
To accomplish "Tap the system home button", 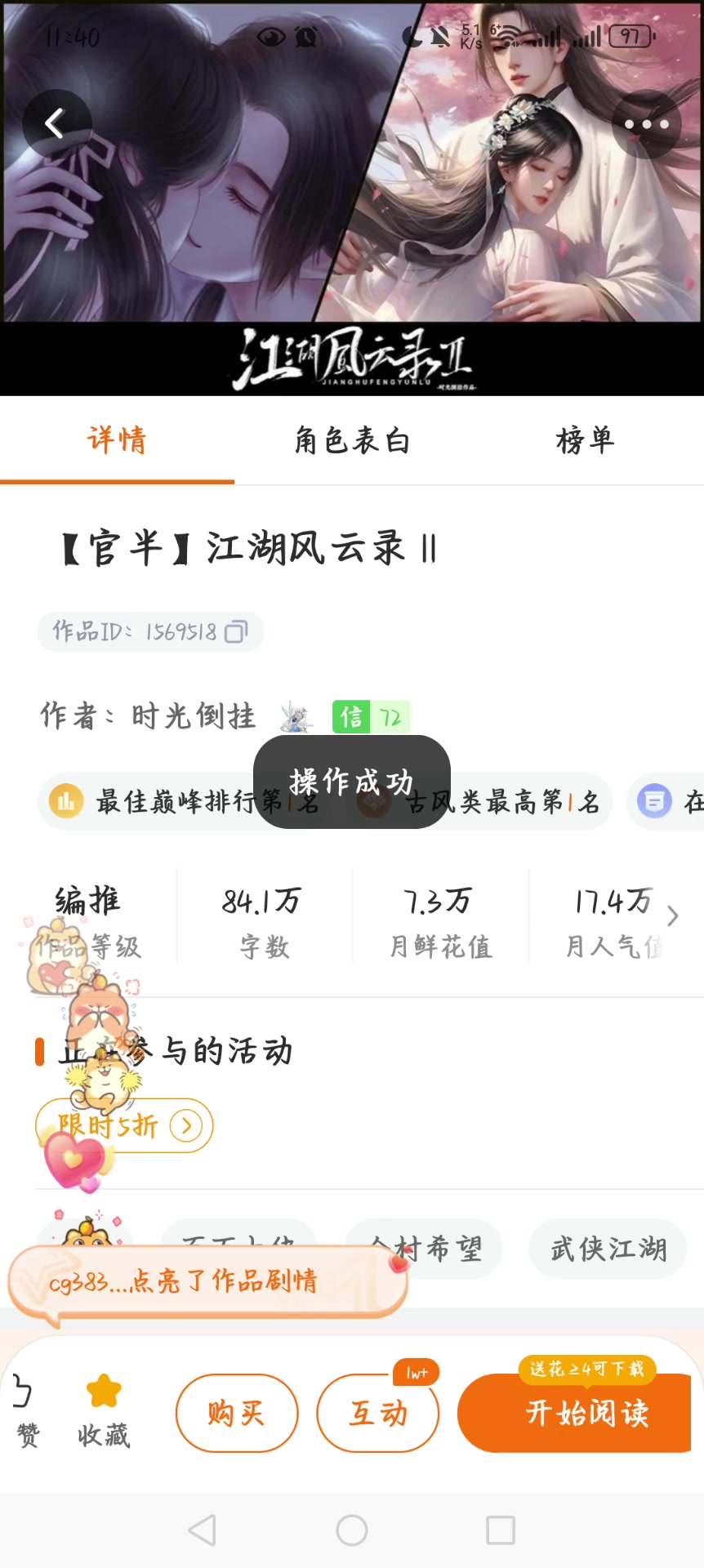I will pyautogui.click(x=352, y=1530).
